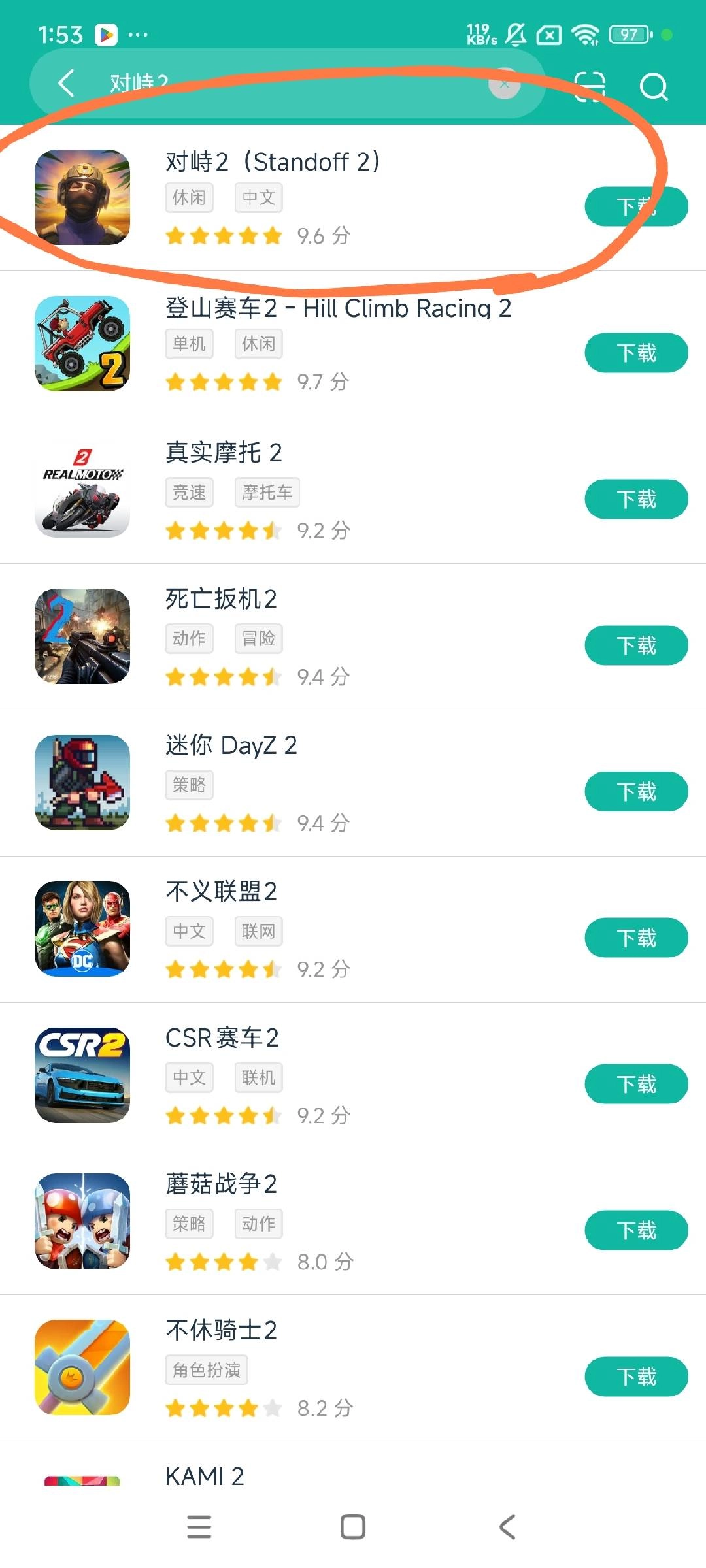This screenshot has width=706, height=1568.
Task: Download 迷你 DayZ 2
Action: [636, 792]
